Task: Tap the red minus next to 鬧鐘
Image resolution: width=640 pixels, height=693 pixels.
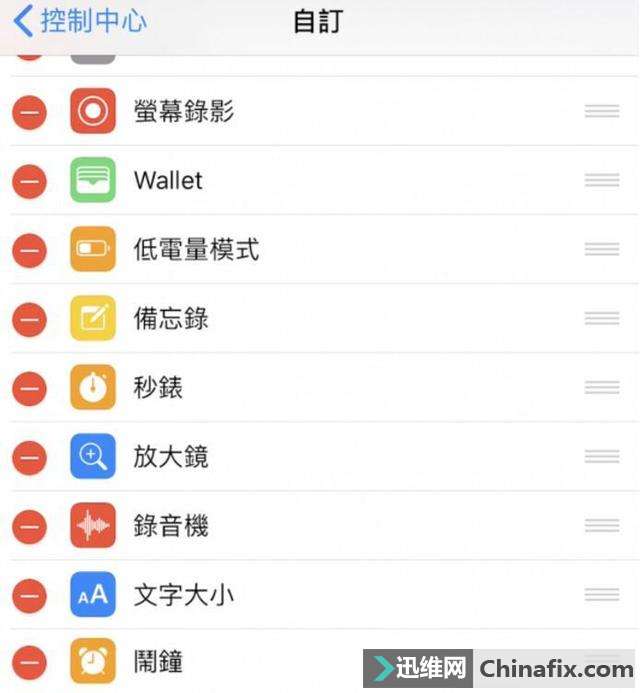Action: 29,662
